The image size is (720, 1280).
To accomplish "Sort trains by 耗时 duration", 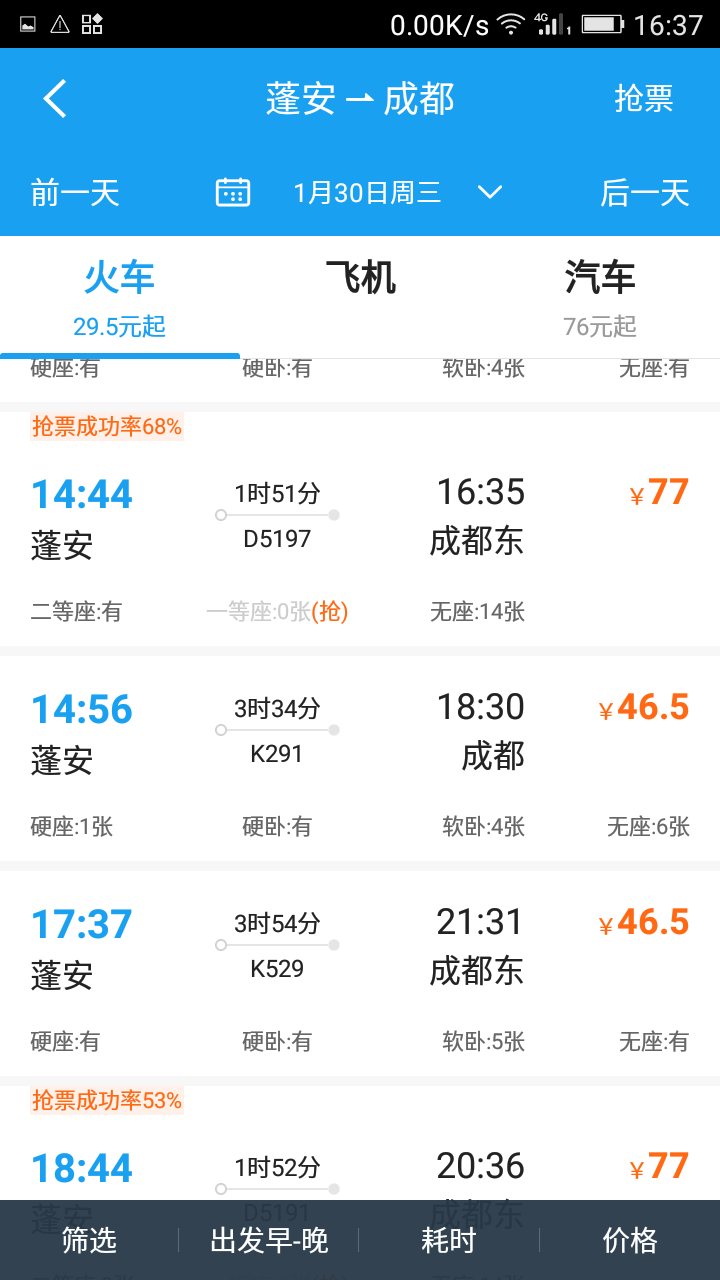I will pos(450,1240).
